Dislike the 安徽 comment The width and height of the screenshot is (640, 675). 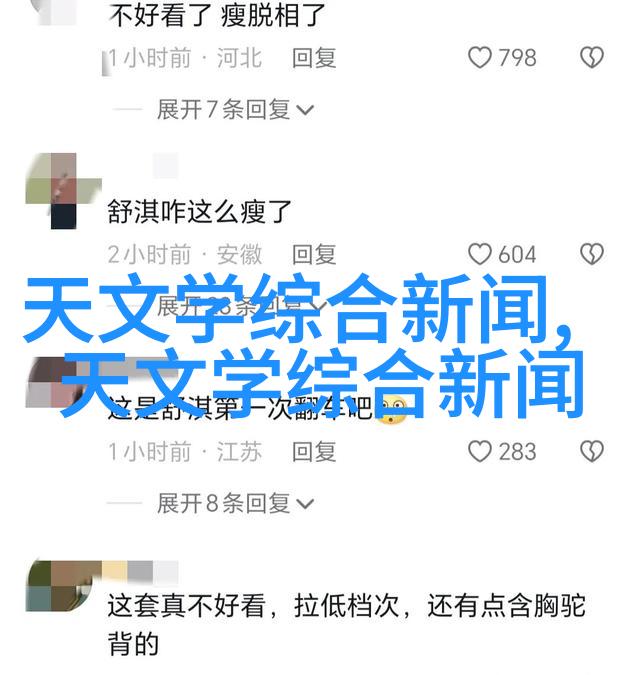[592, 254]
